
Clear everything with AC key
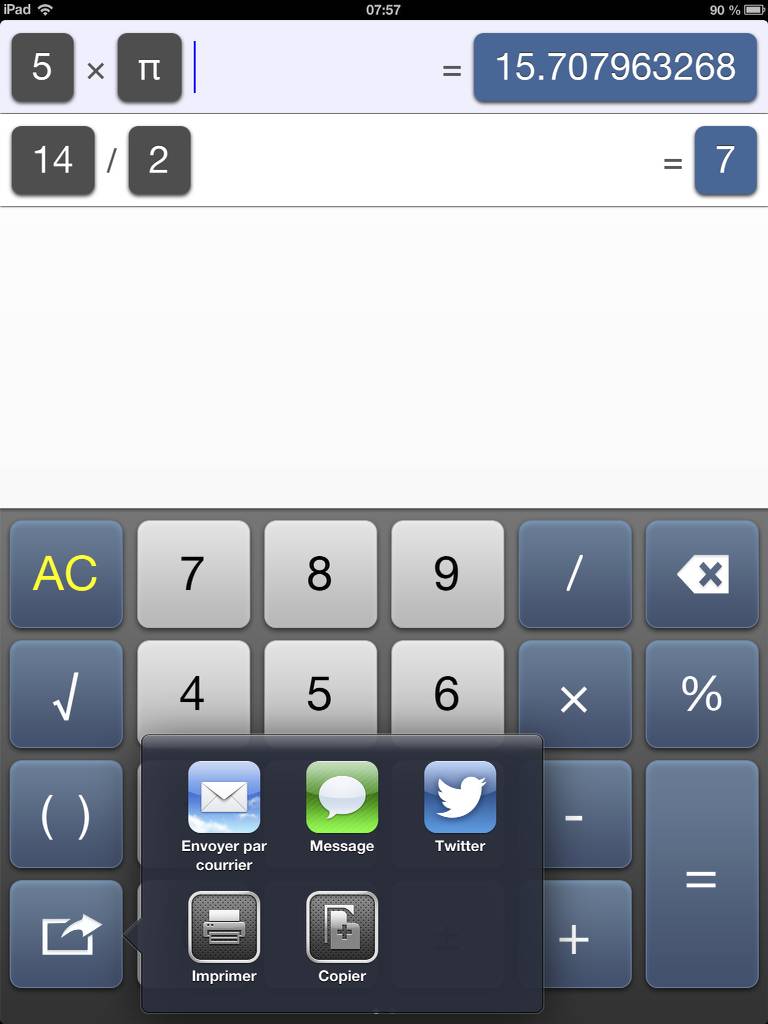pyautogui.click(x=66, y=574)
